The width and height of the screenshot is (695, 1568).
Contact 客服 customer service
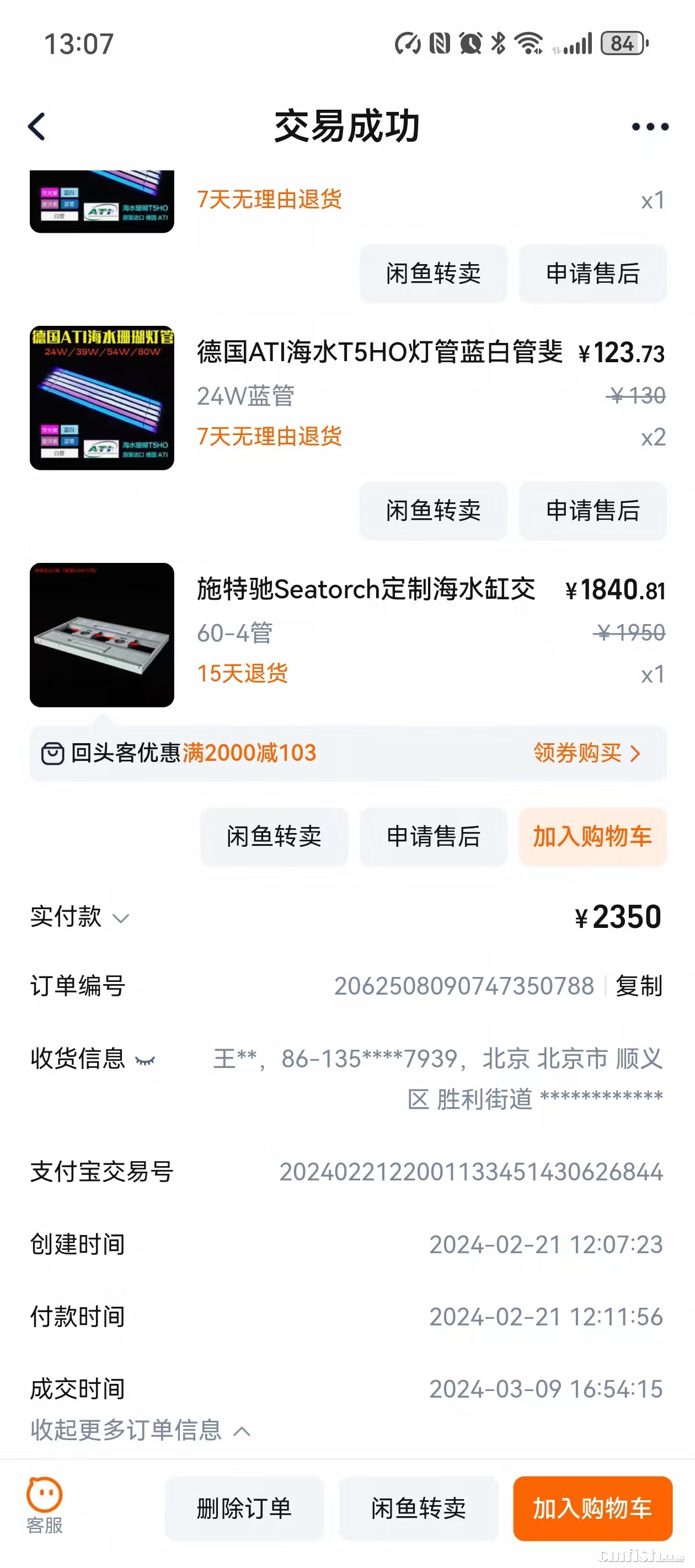click(45, 1506)
